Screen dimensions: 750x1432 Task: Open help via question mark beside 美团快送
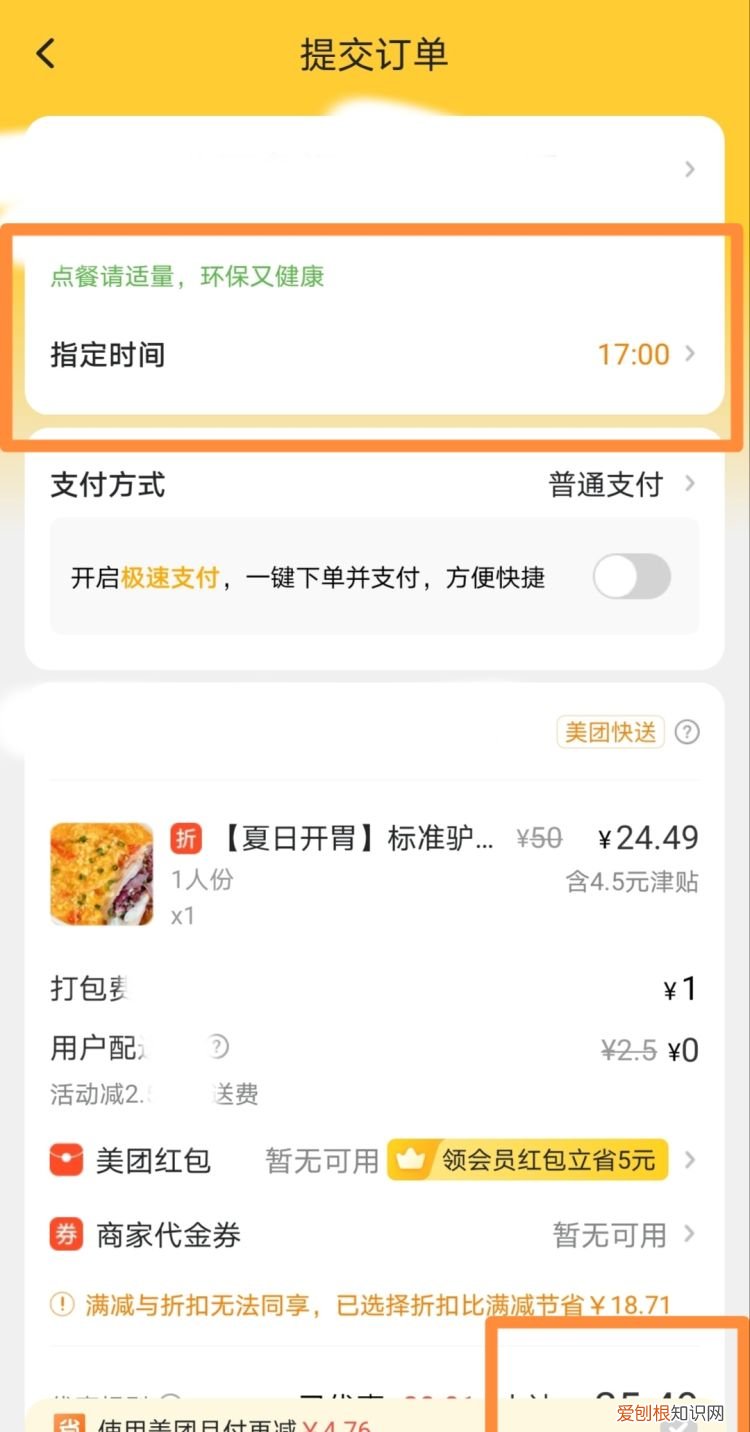(x=687, y=732)
